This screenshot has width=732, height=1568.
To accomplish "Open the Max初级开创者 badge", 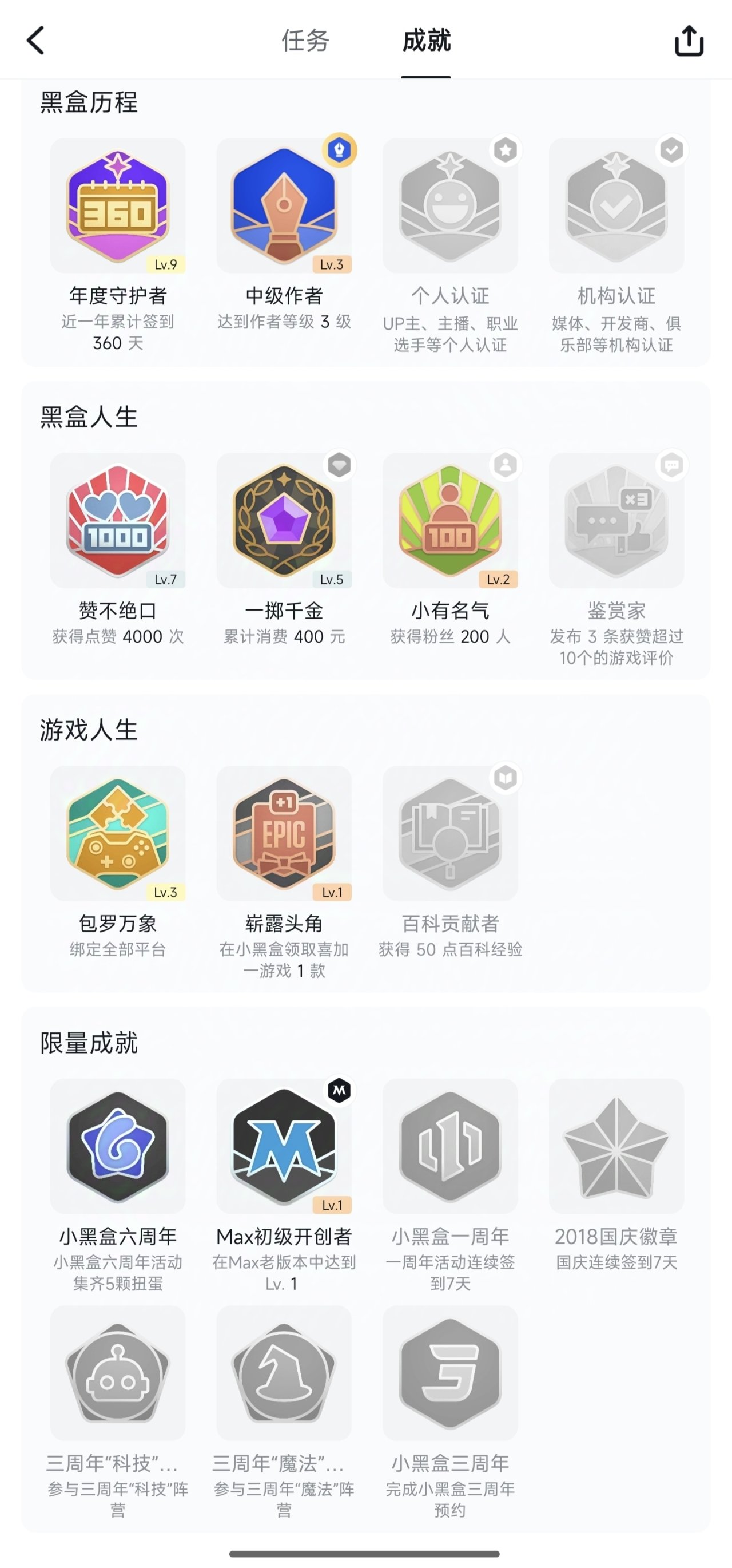I will (284, 1146).
